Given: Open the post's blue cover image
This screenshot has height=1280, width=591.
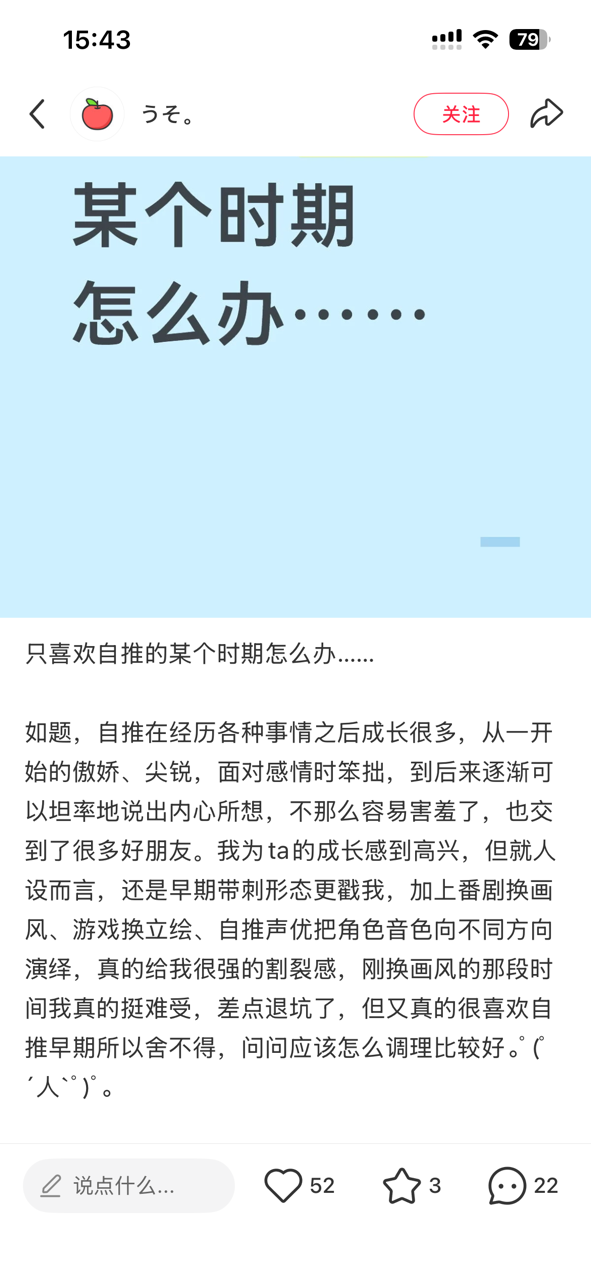Looking at the screenshot, I should pos(295,387).
